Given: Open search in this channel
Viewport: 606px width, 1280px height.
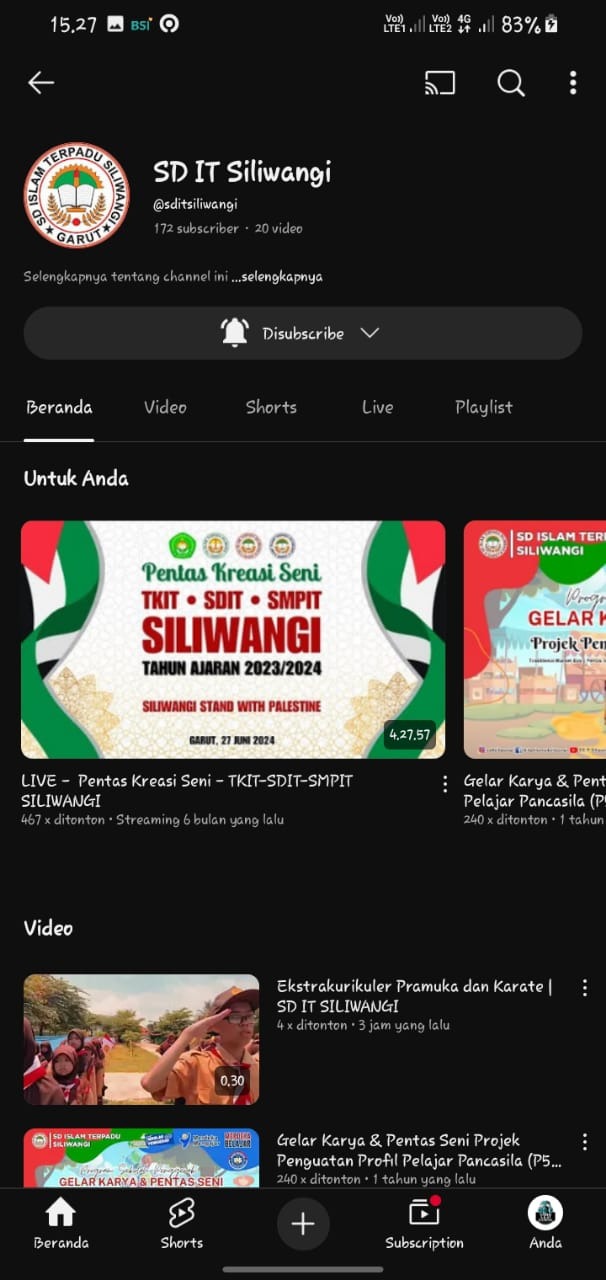Looking at the screenshot, I should coord(511,83).
